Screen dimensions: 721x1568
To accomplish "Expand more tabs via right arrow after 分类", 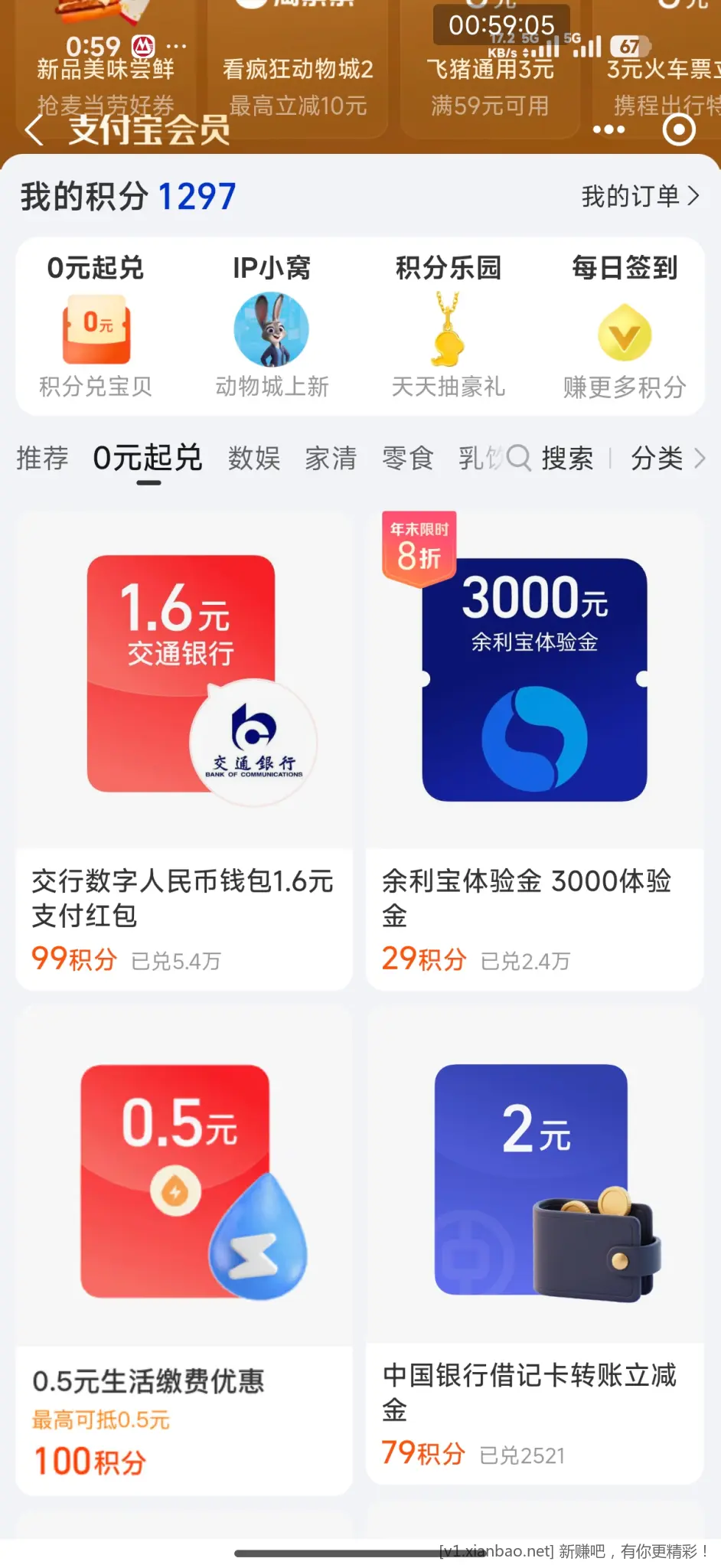I will pyautogui.click(x=701, y=457).
